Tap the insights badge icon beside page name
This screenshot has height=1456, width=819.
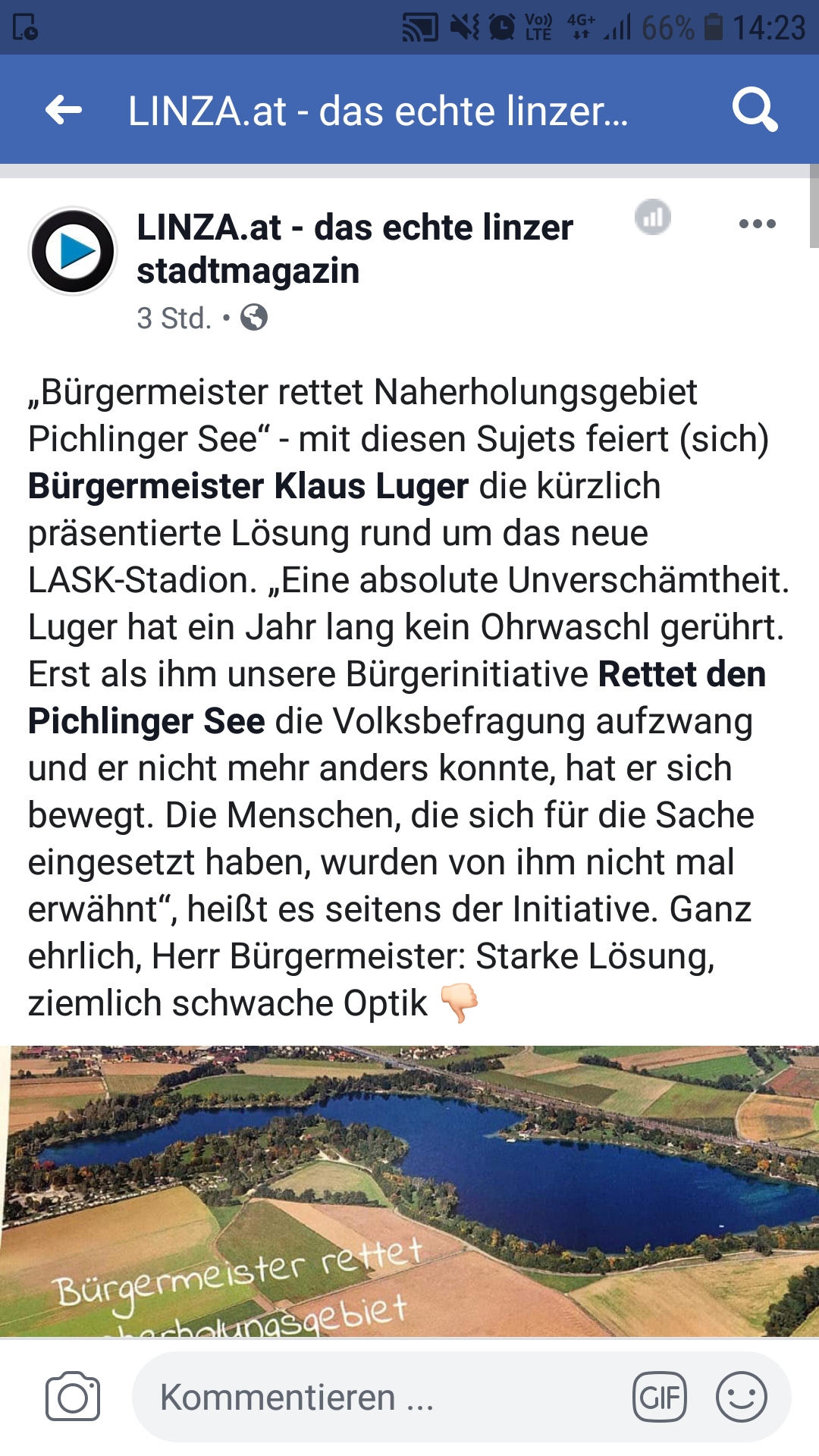pyautogui.click(x=653, y=218)
